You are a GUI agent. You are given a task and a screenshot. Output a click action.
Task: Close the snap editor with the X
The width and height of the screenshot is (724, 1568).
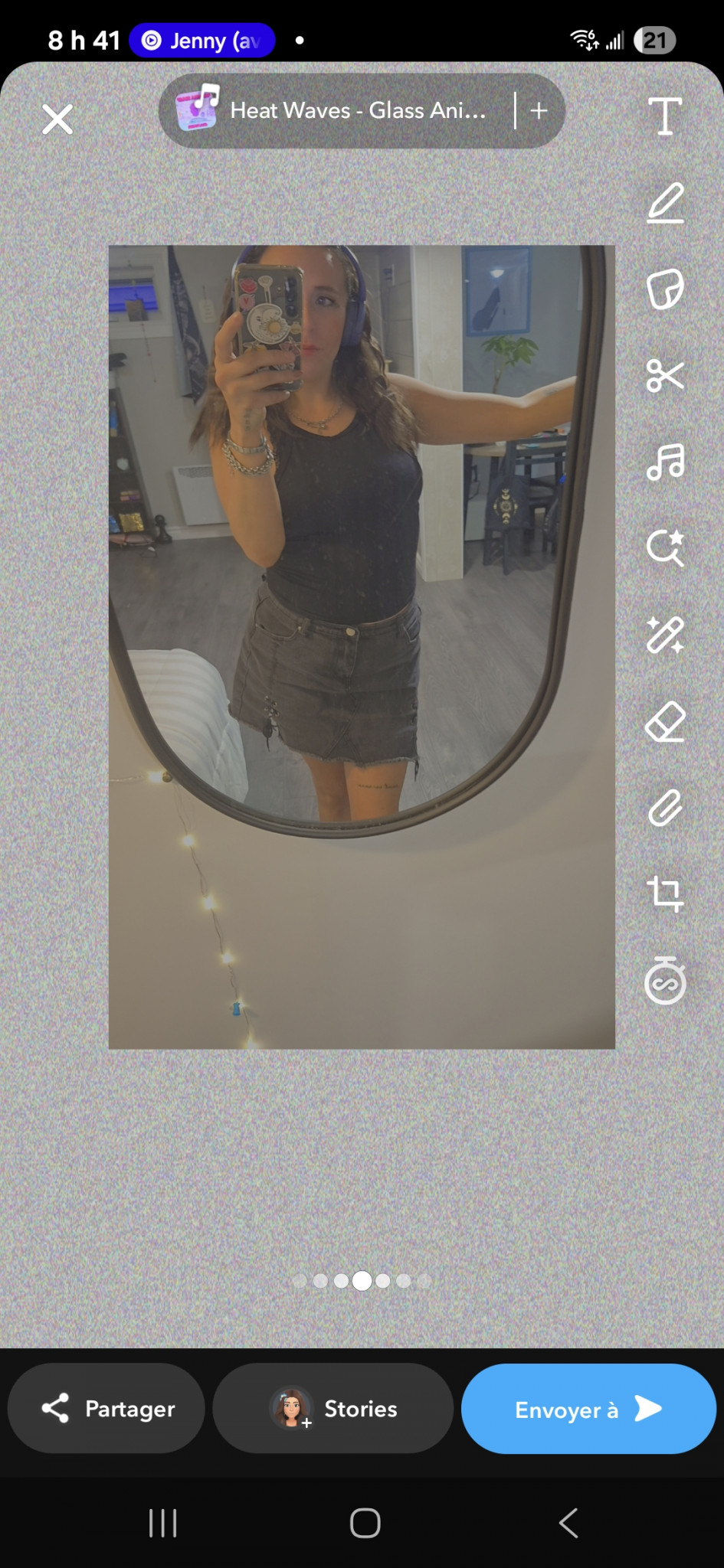click(x=57, y=119)
